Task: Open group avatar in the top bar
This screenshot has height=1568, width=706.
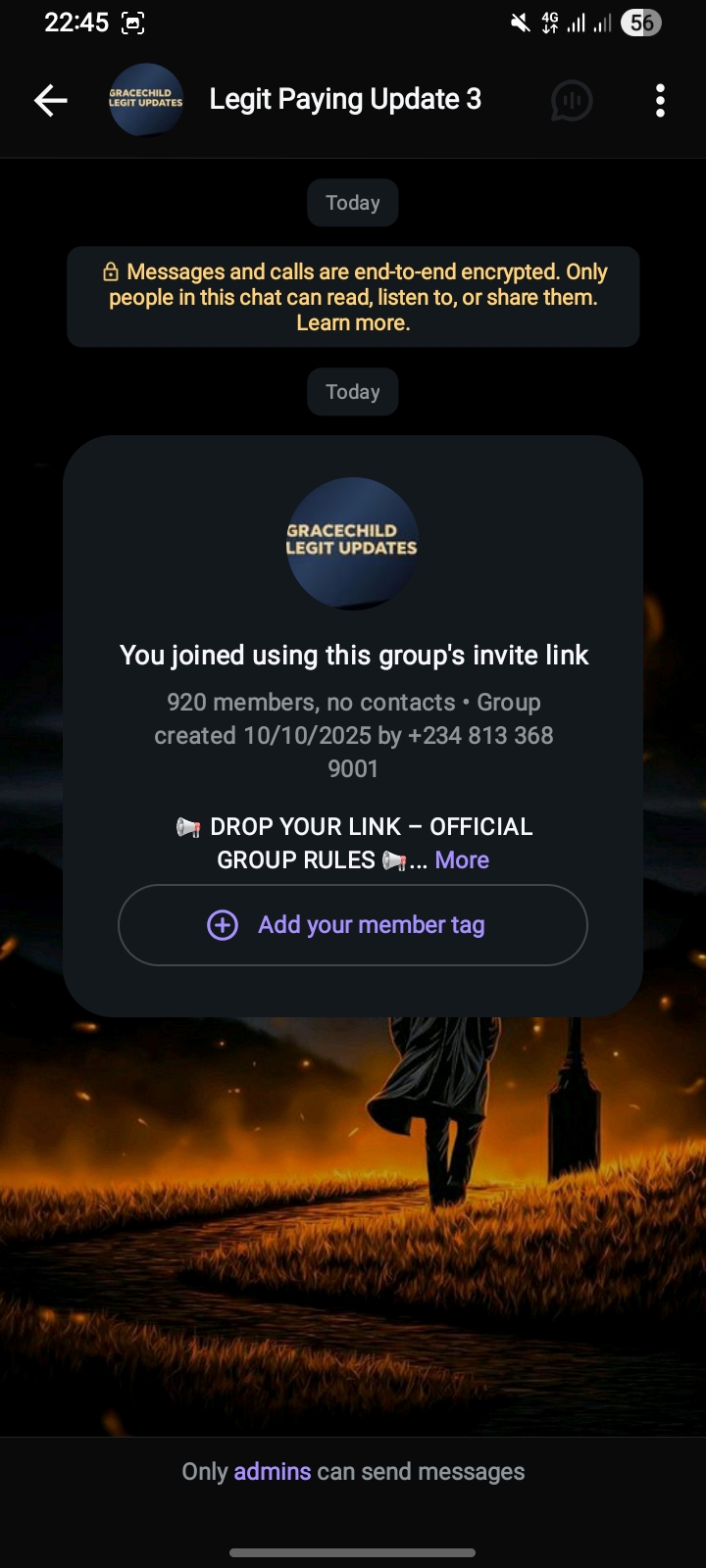Action: pyautogui.click(x=146, y=100)
